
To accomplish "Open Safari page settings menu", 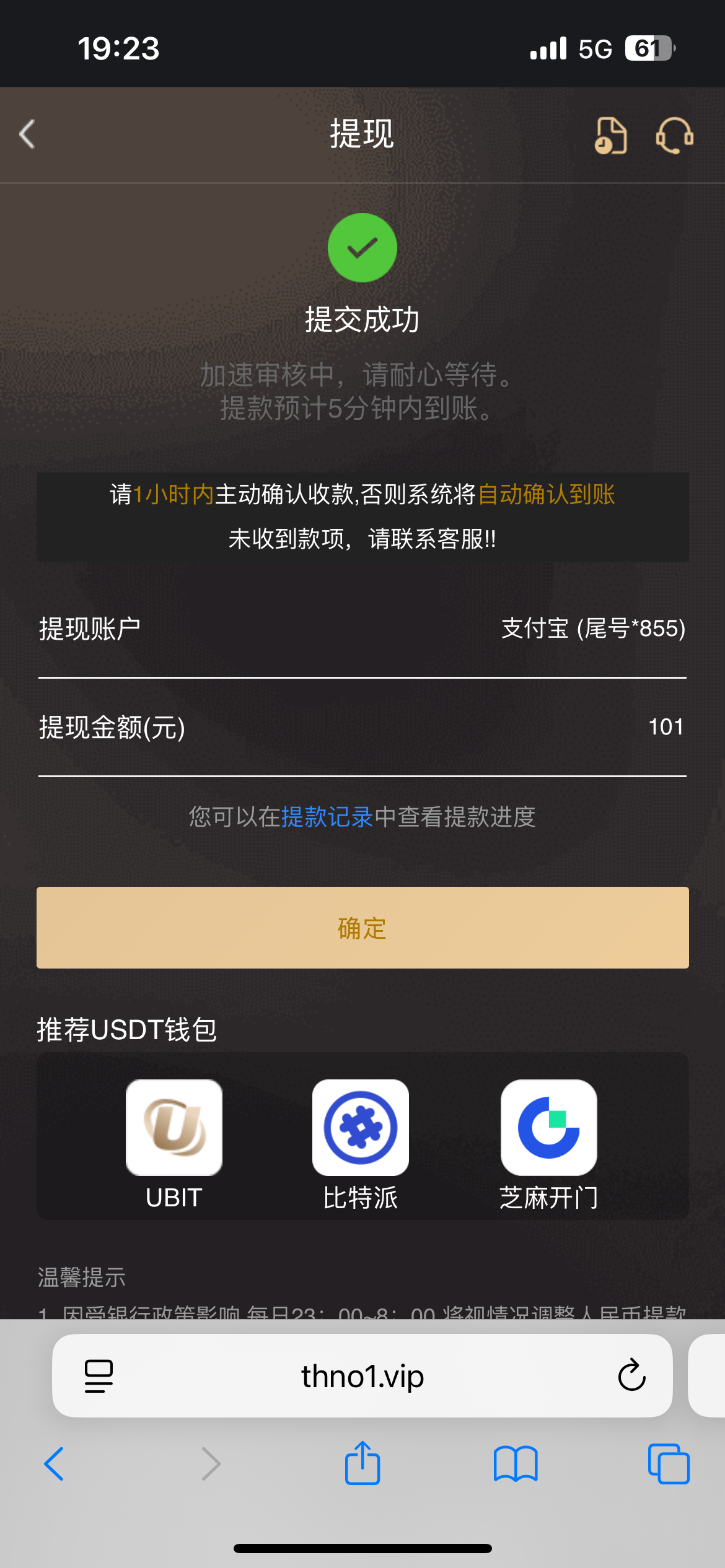I will (x=99, y=1376).
